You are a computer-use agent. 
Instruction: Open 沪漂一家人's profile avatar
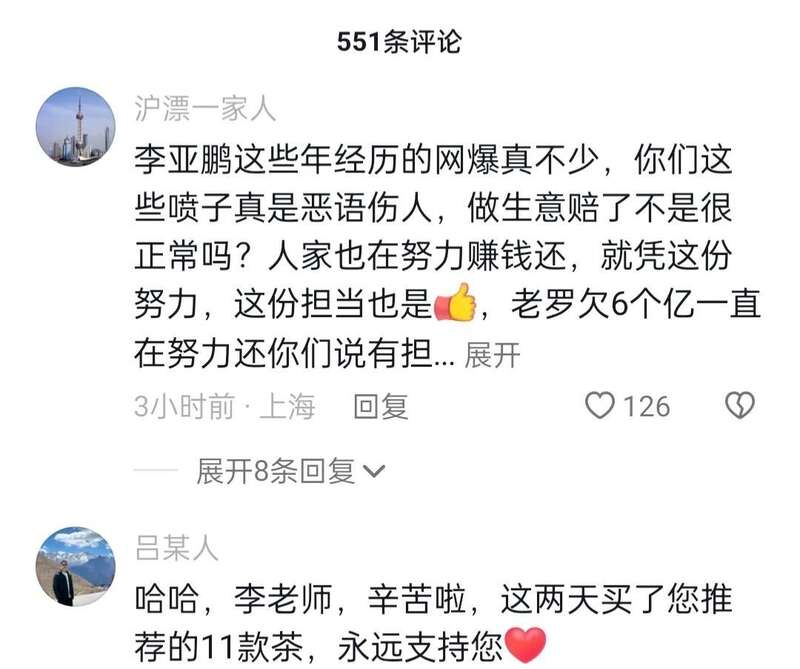[76, 127]
